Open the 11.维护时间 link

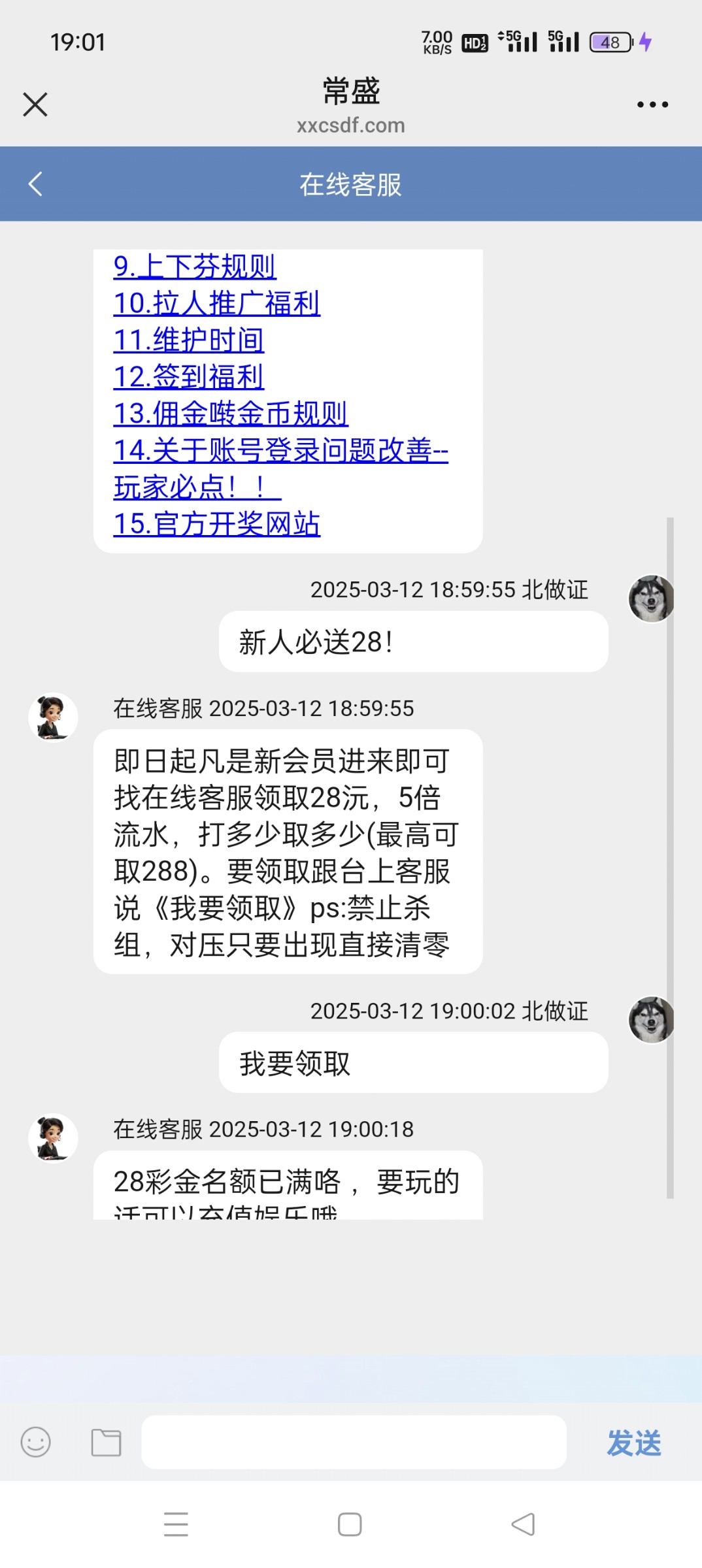pos(189,340)
